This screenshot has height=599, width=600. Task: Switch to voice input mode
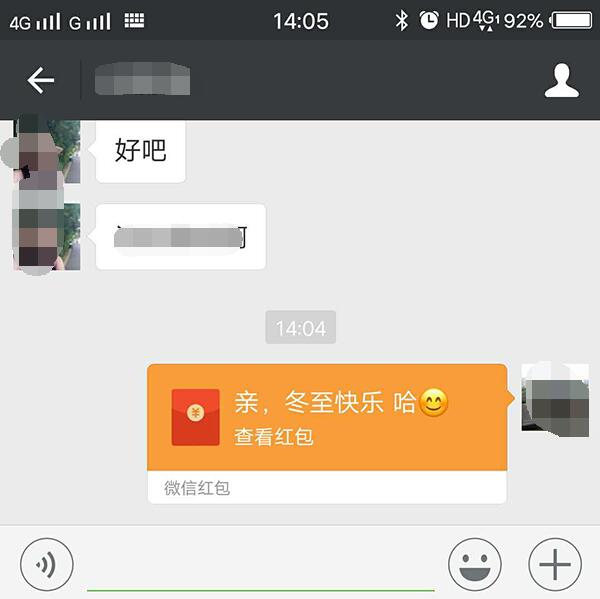[x=47, y=565]
